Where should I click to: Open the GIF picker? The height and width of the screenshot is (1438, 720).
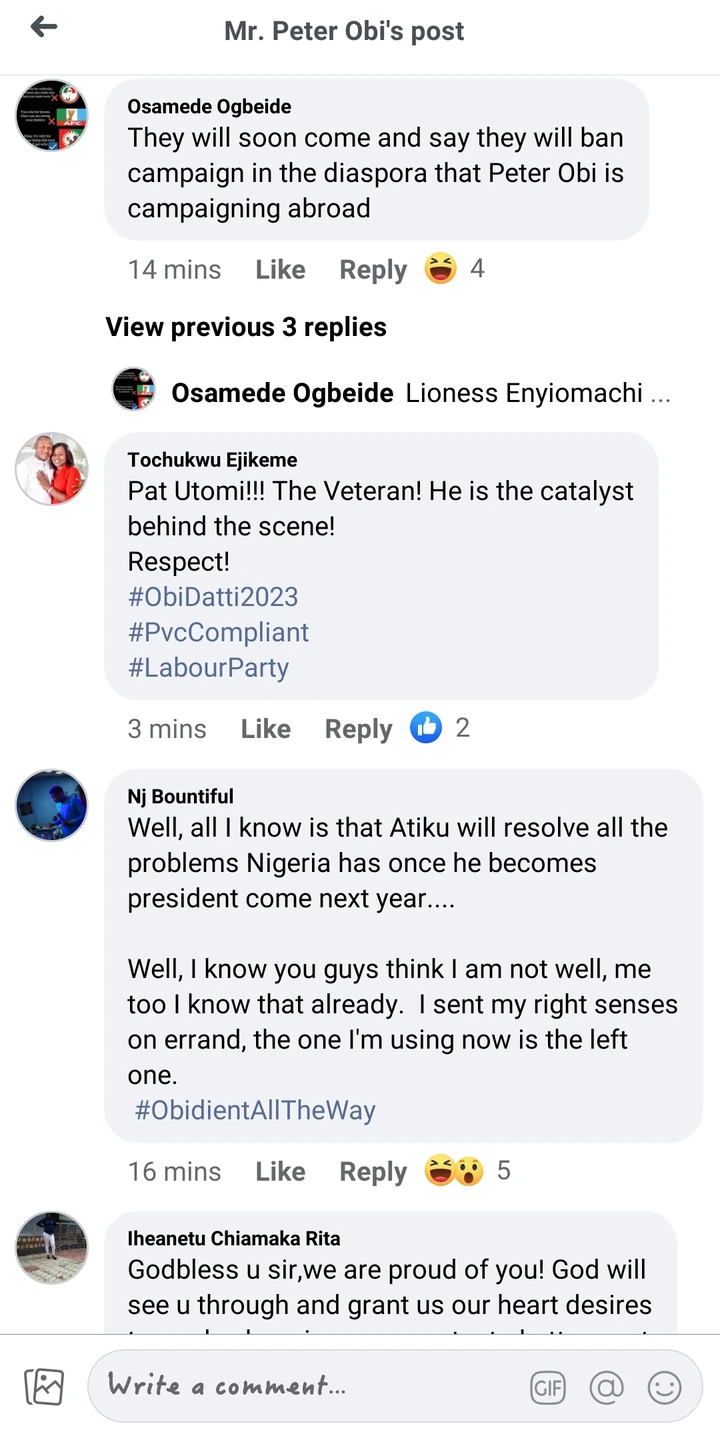point(547,1388)
